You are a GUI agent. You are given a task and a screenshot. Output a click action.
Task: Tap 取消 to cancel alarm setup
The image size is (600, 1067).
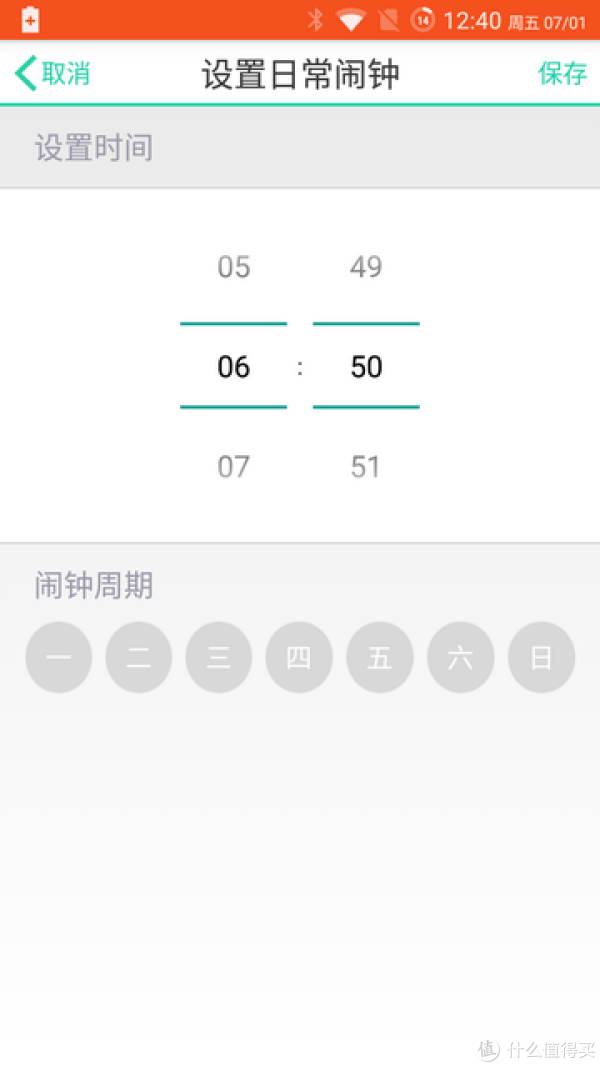[x=54, y=73]
